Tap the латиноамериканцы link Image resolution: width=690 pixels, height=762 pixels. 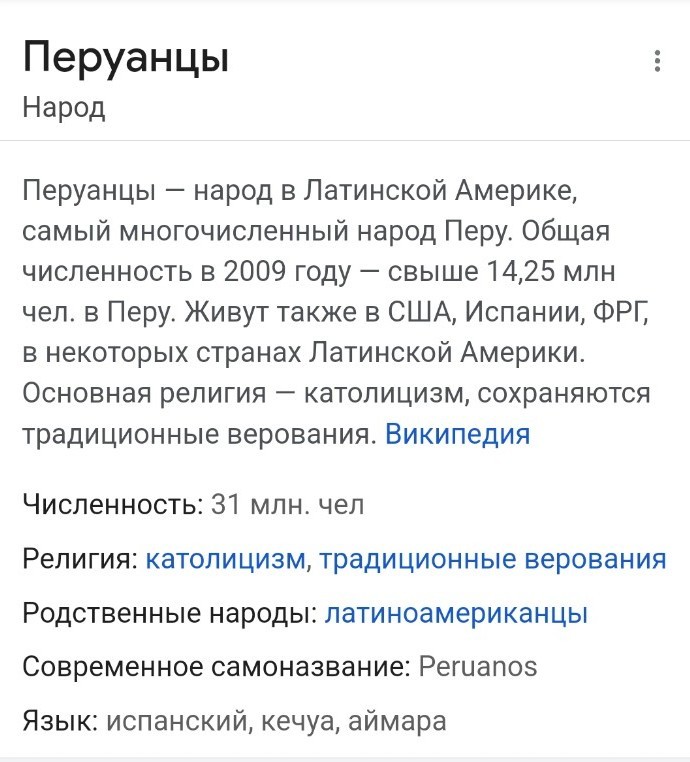click(x=456, y=613)
